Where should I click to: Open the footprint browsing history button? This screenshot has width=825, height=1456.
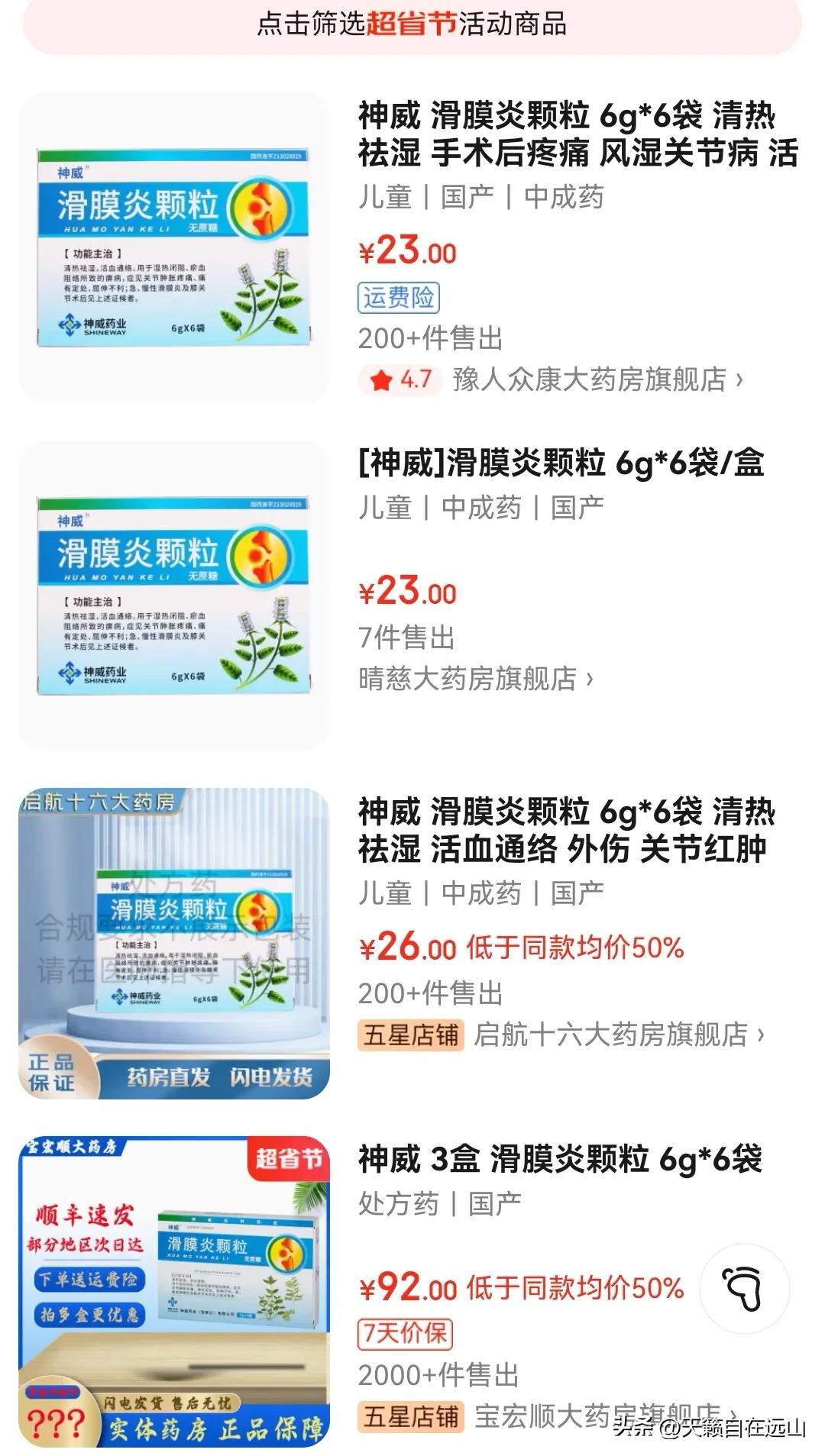pos(744,1289)
